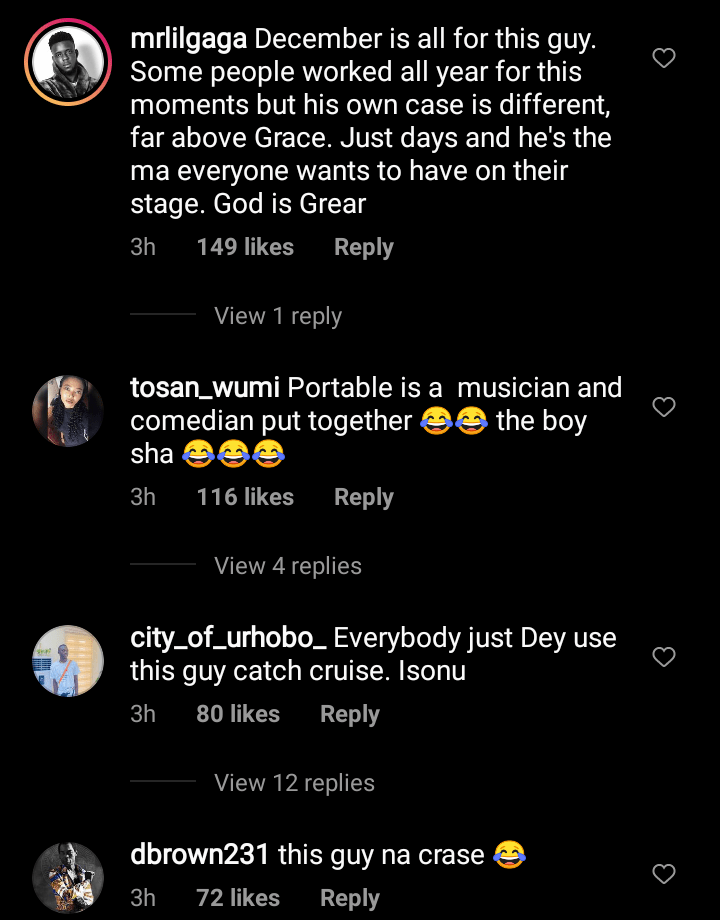This screenshot has height=920, width=720.
Task: Reply to tosan_wumi's comment
Action: pos(363,497)
